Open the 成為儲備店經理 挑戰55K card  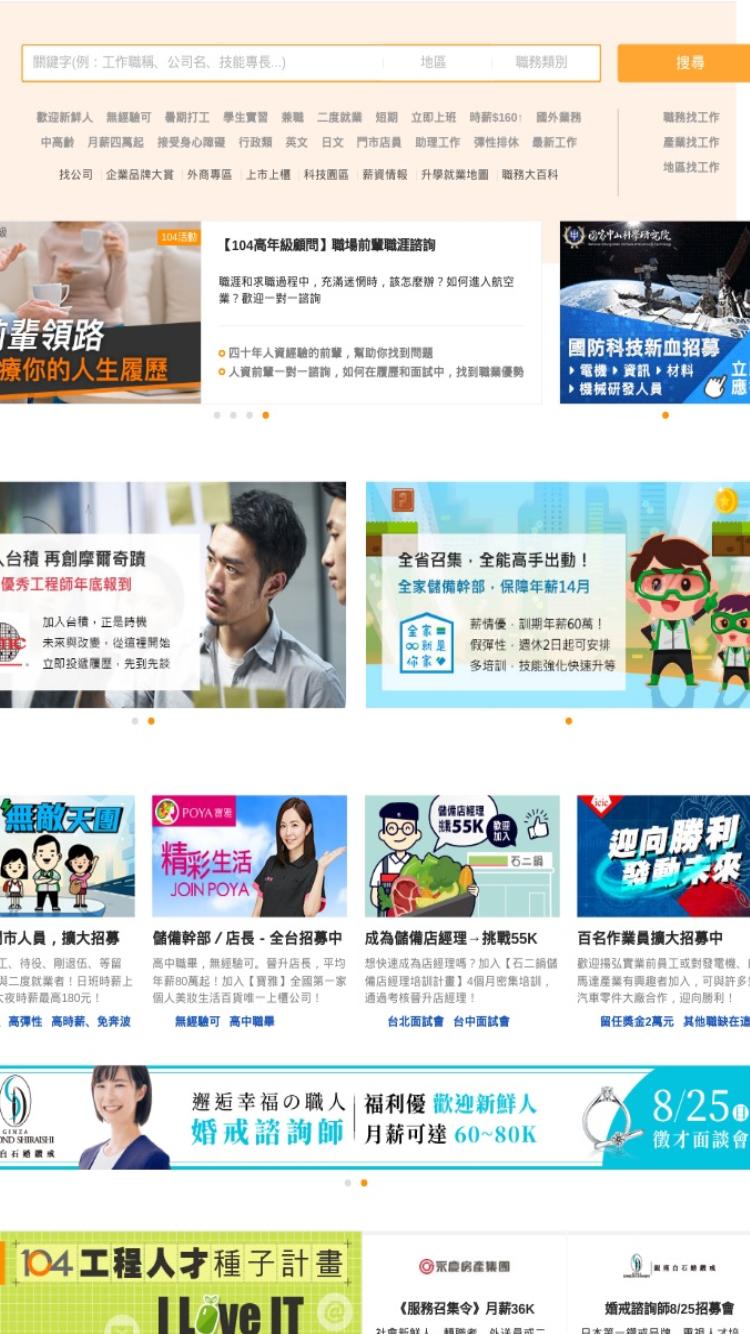click(462, 912)
